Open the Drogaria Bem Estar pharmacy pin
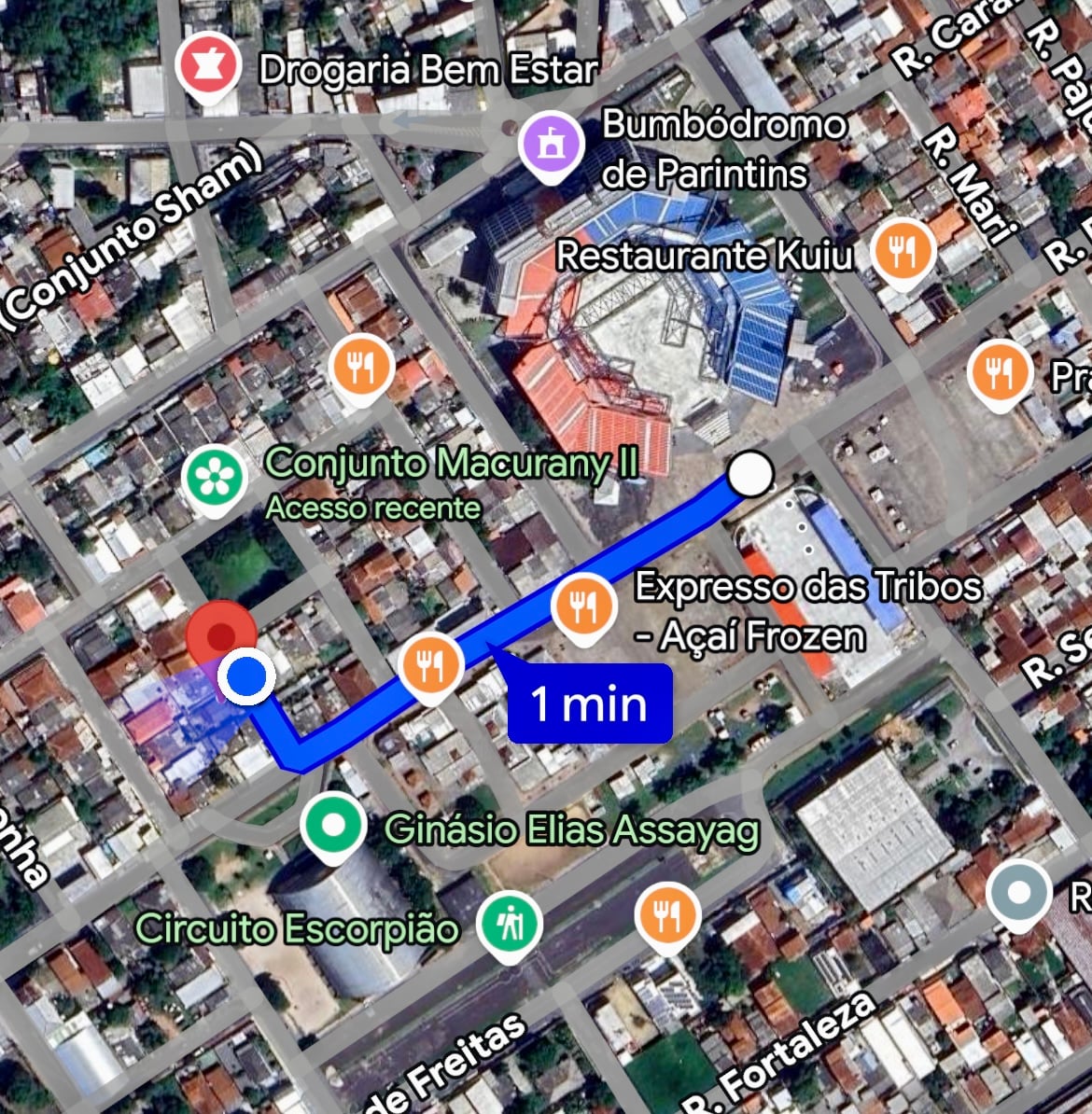The height and width of the screenshot is (1114, 1092). tap(209, 65)
